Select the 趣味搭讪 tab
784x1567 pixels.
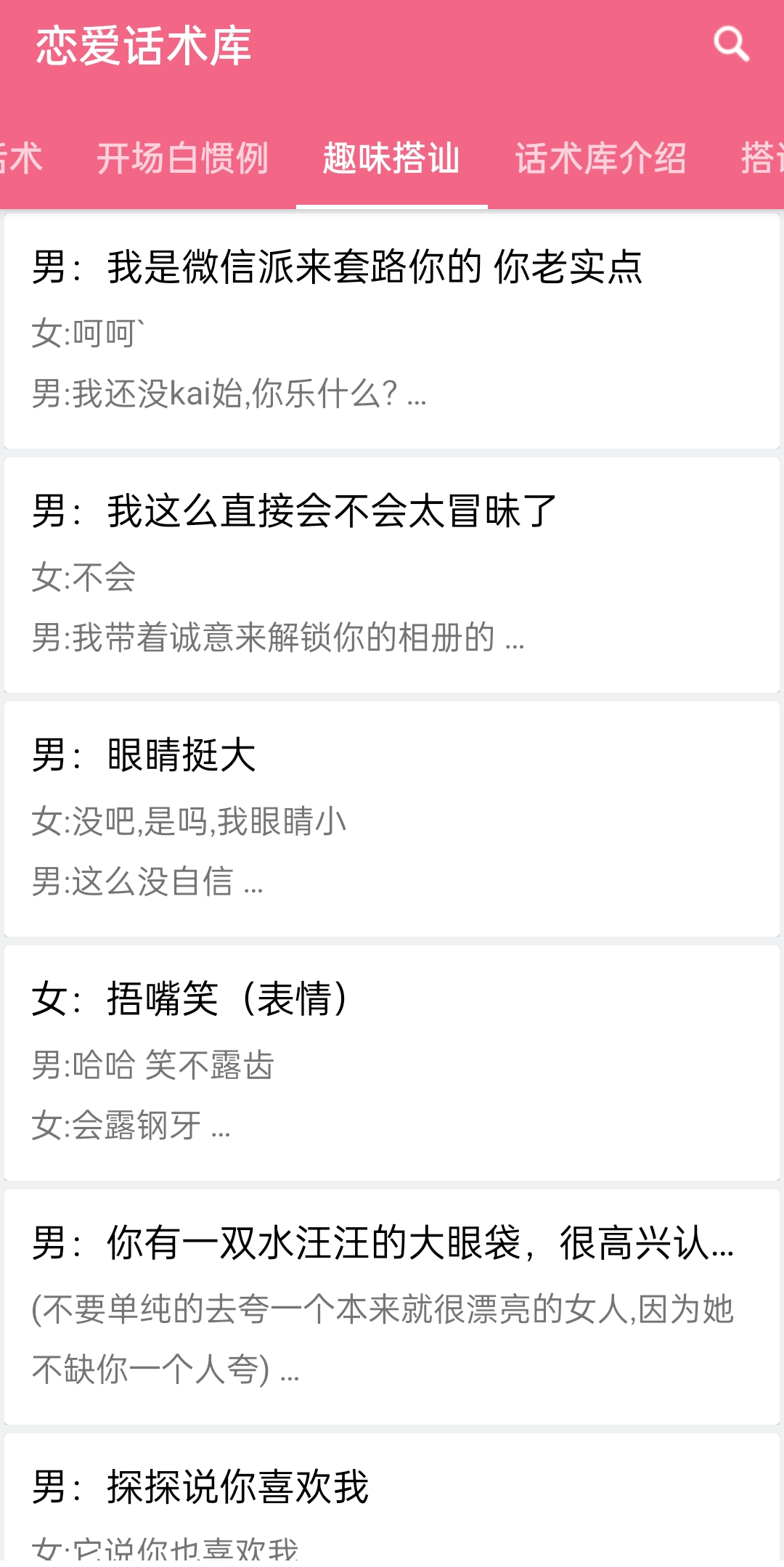(x=391, y=158)
